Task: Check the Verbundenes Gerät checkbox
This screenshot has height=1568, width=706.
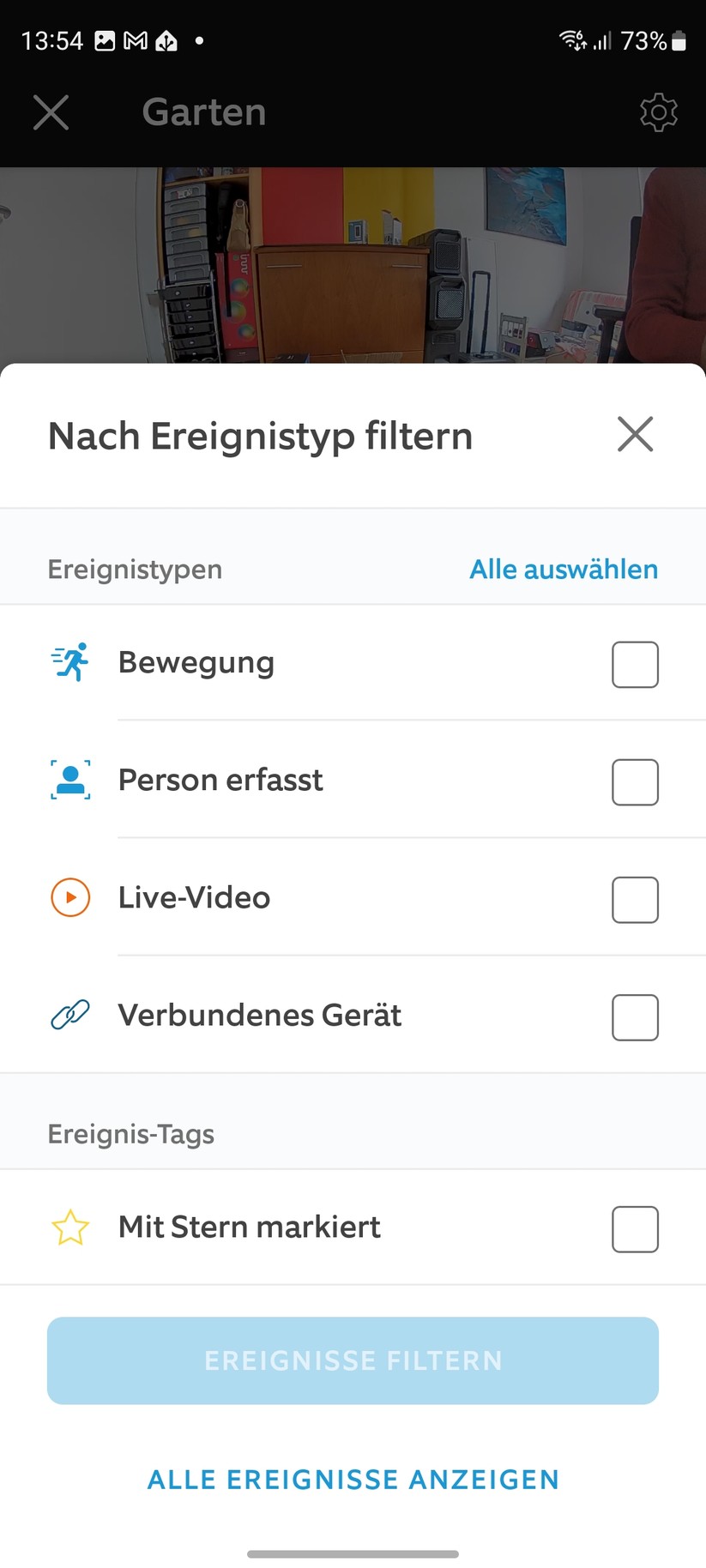Action: pos(635,1017)
